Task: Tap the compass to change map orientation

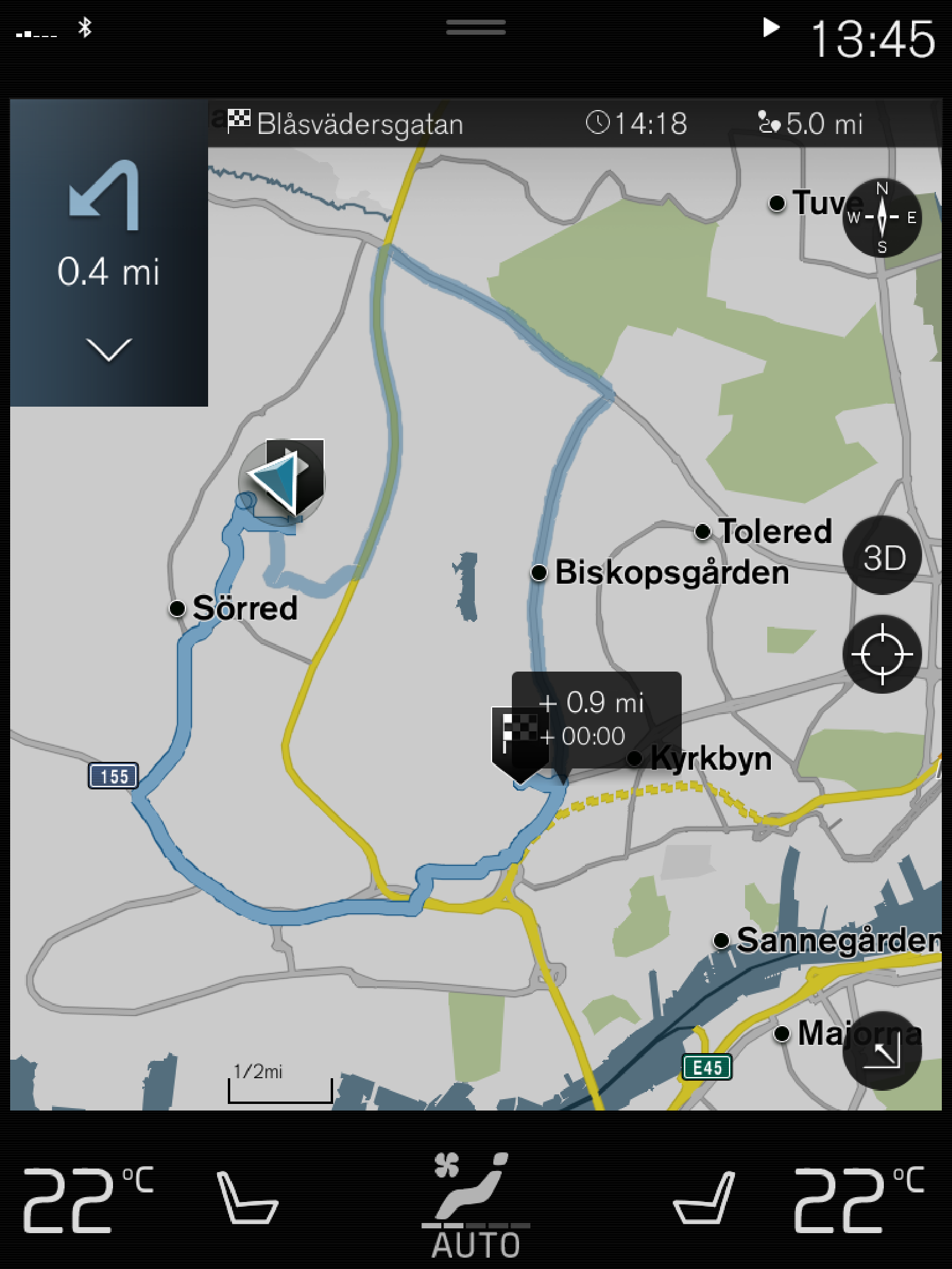Action: point(881,218)
